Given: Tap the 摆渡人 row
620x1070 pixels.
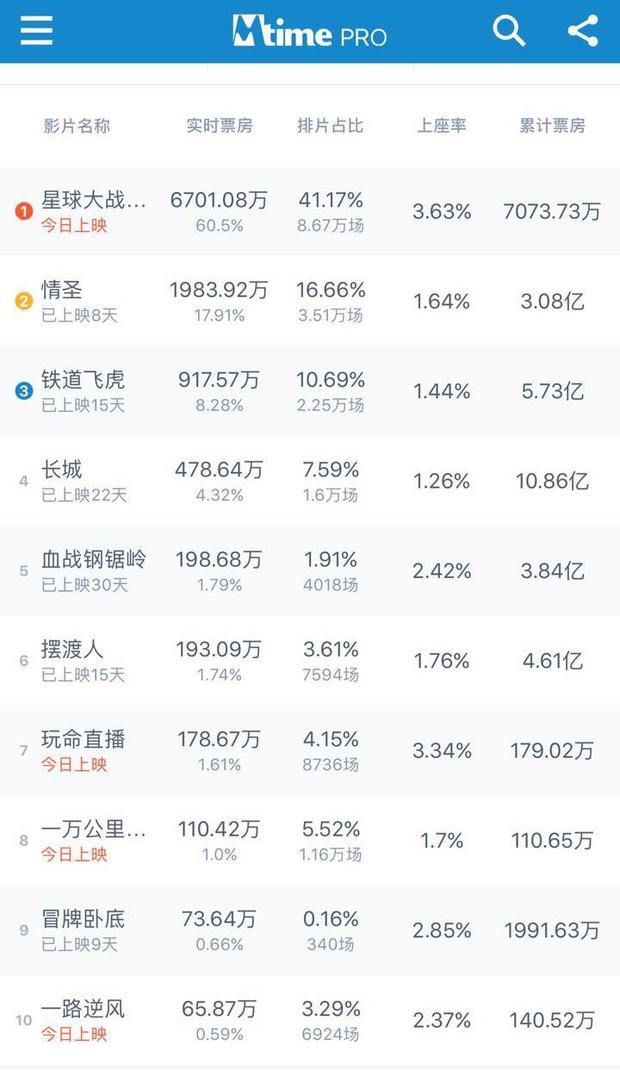Looking at the screenshot, I should (310, 661).
